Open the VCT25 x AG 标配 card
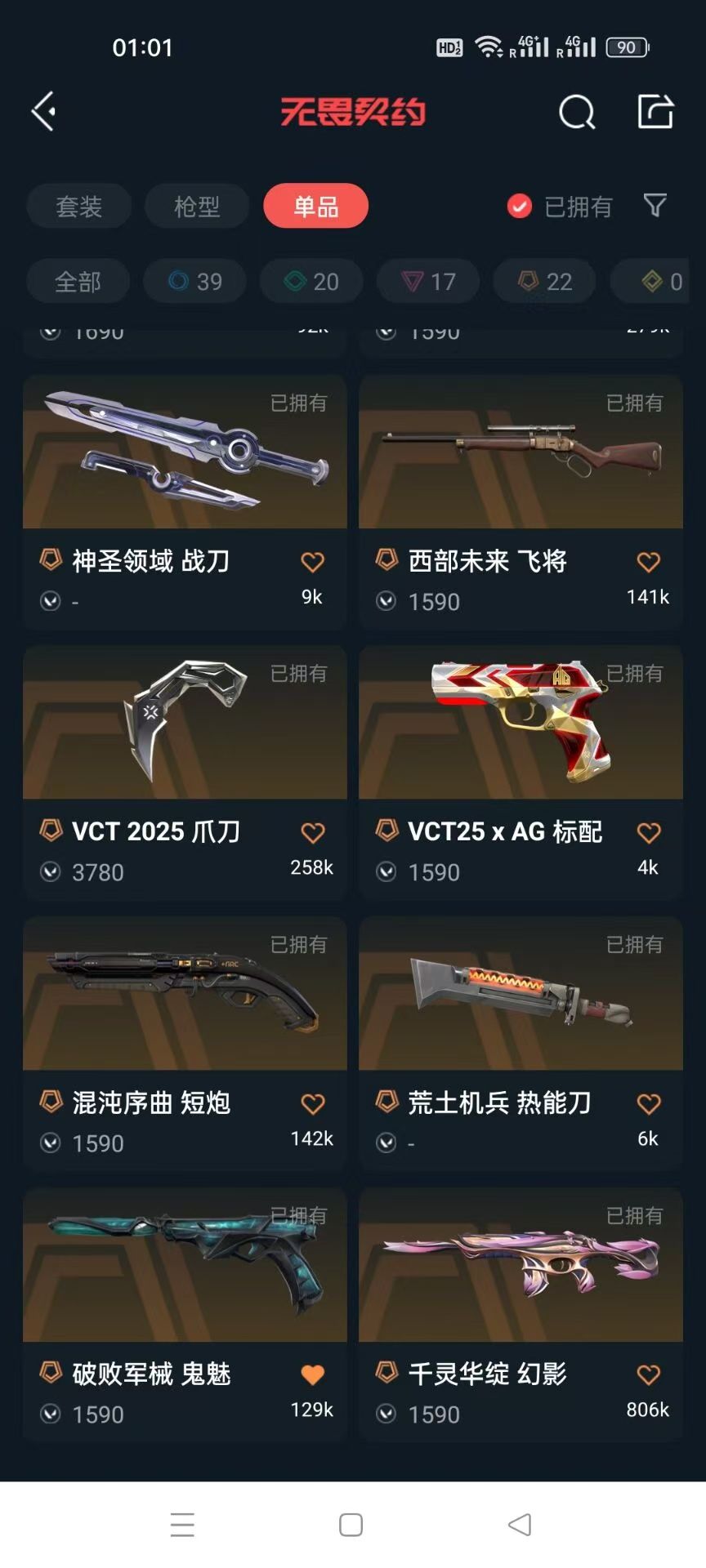 [x=521, y=773]
